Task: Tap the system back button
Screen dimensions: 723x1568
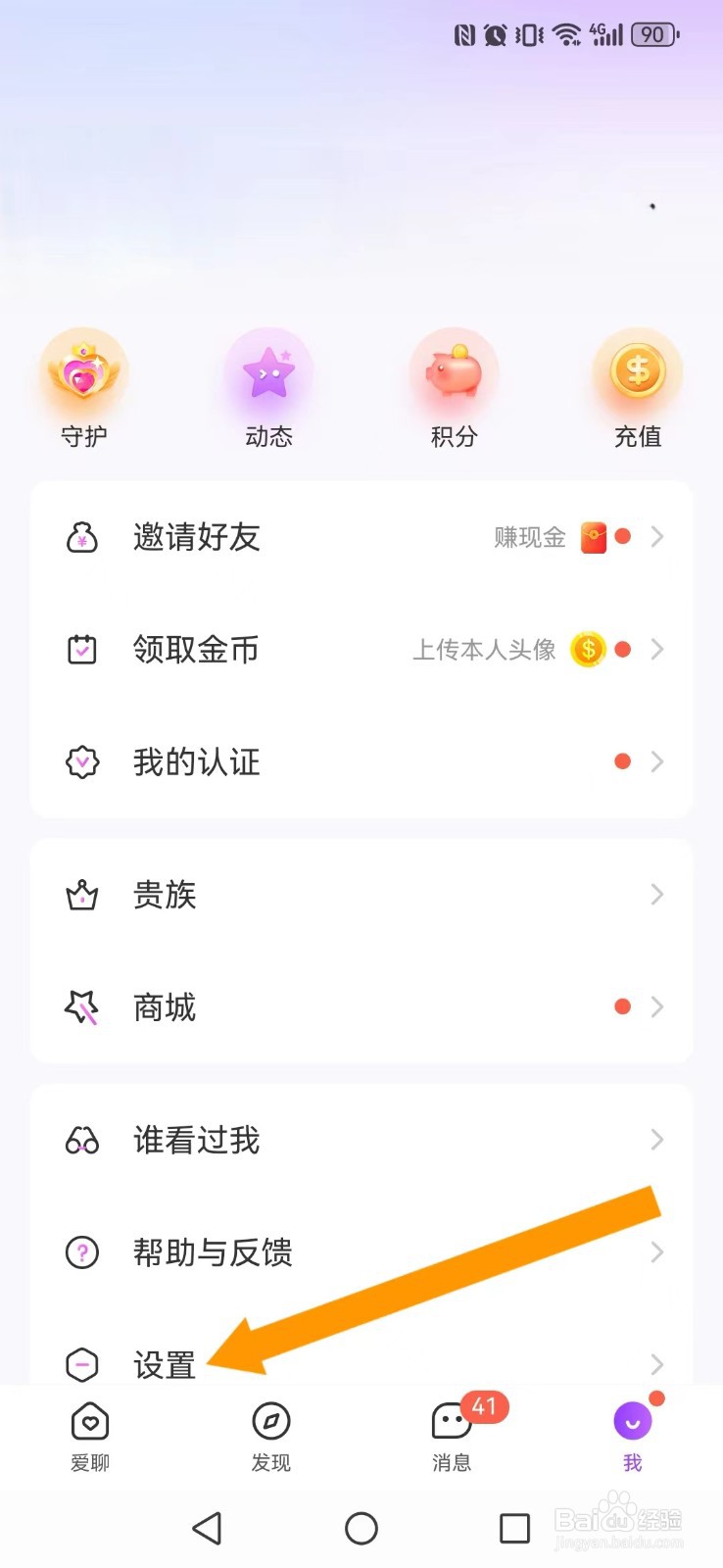Action: (207, 1528)
